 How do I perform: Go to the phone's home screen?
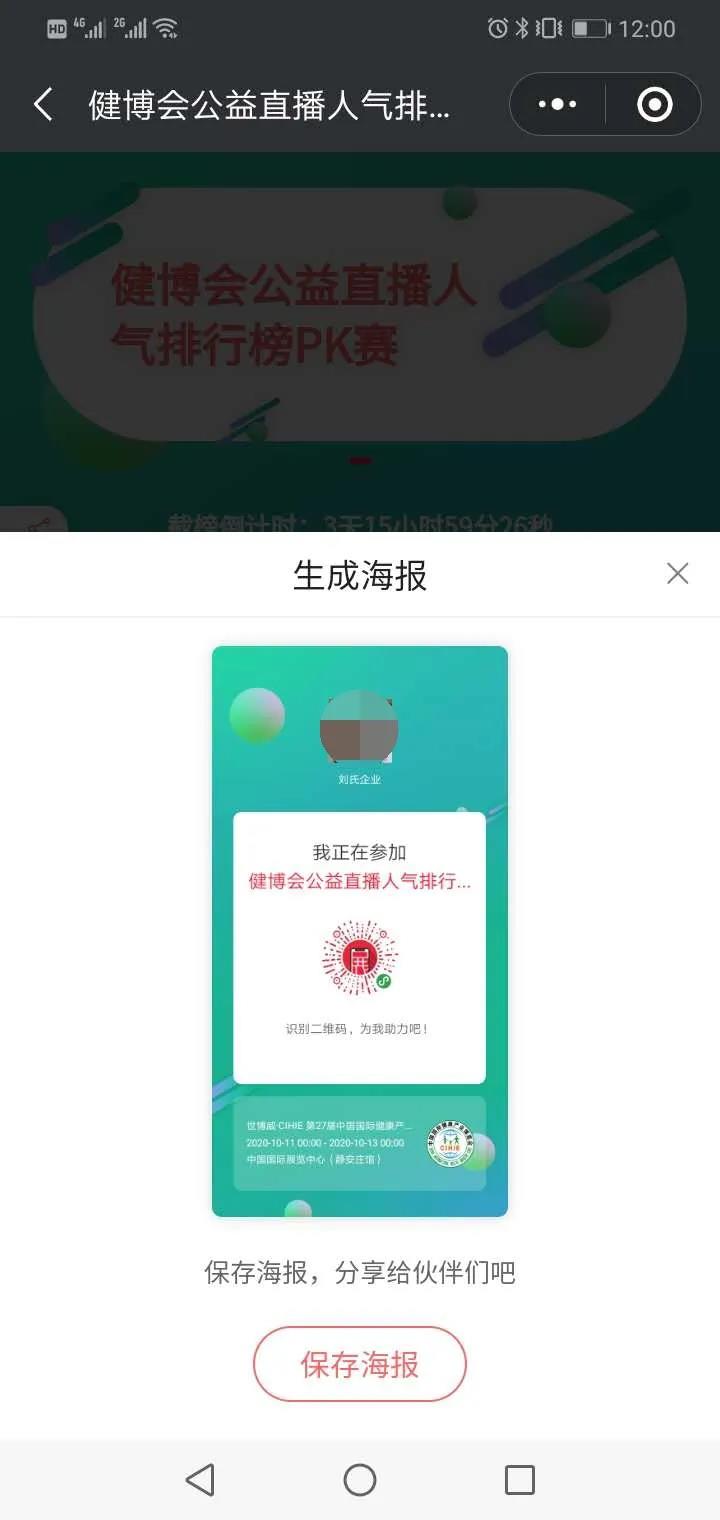click(360, 1479)
